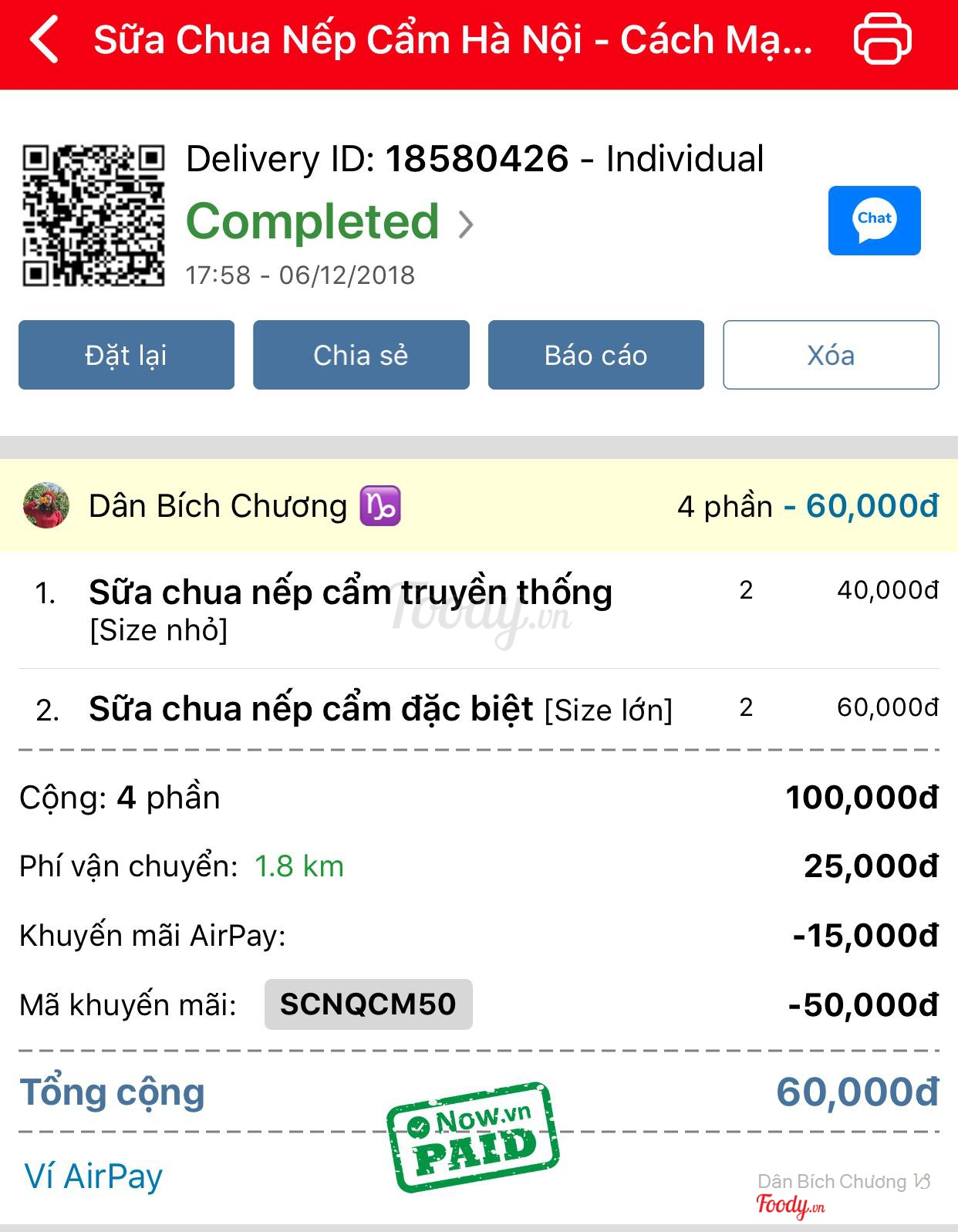This screenshot has height=1232, width=958.
Task: Print the order receipt
Action: (882, 39)
